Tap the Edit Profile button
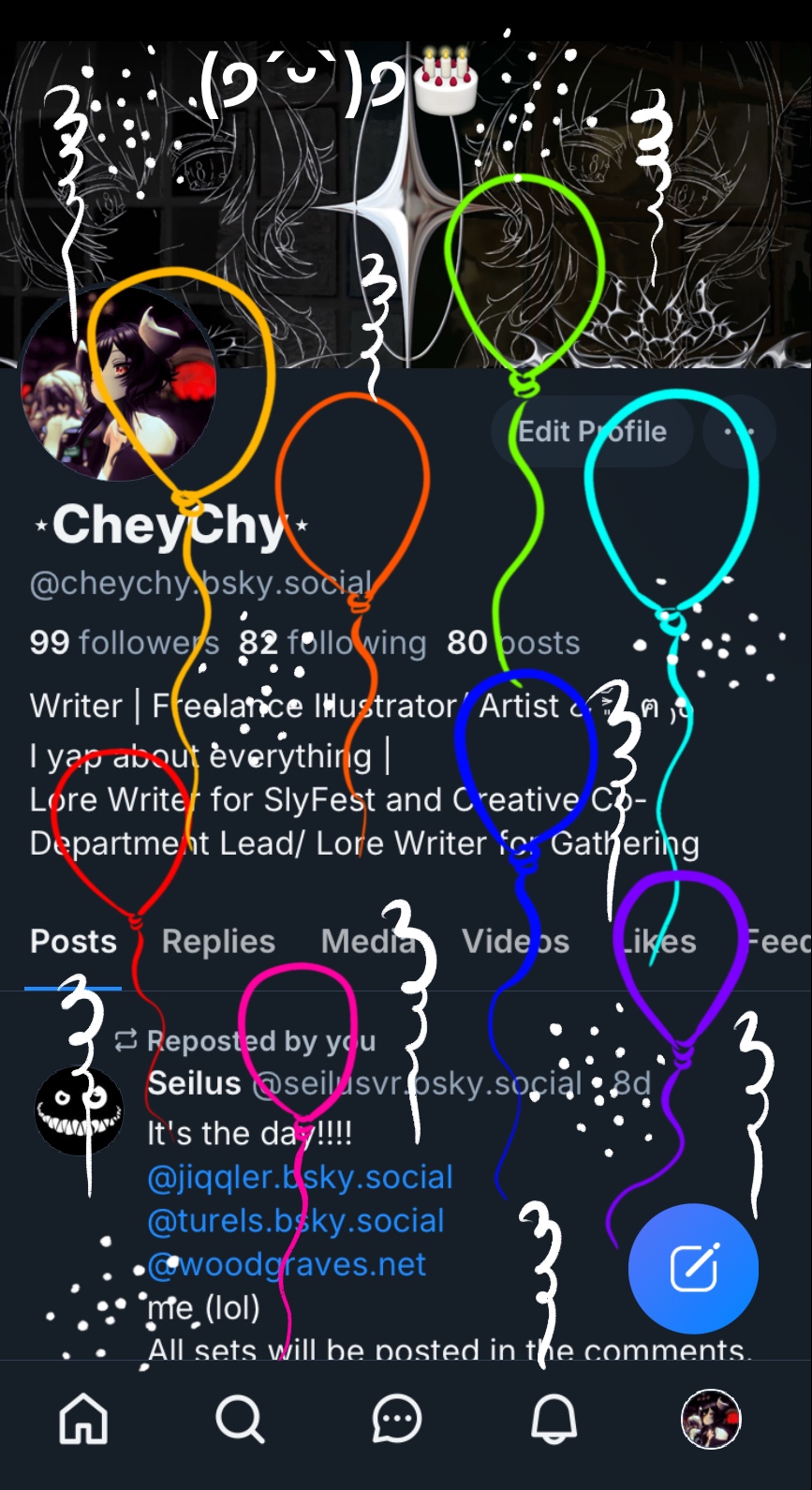The height and width of the screenshot is (1490, 812). coord(592,432)
